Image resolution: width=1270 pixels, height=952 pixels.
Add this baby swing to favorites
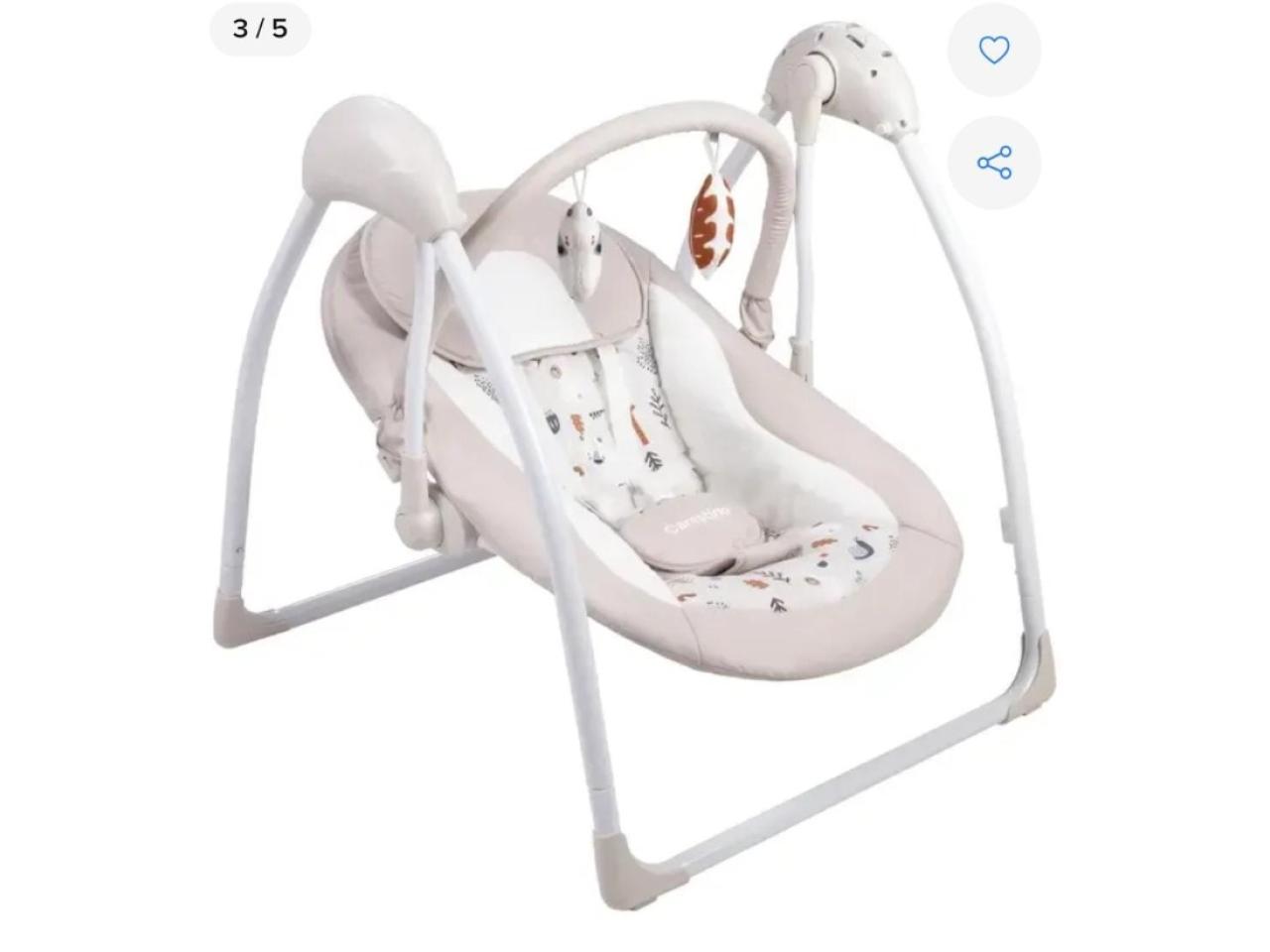point(993,50)
